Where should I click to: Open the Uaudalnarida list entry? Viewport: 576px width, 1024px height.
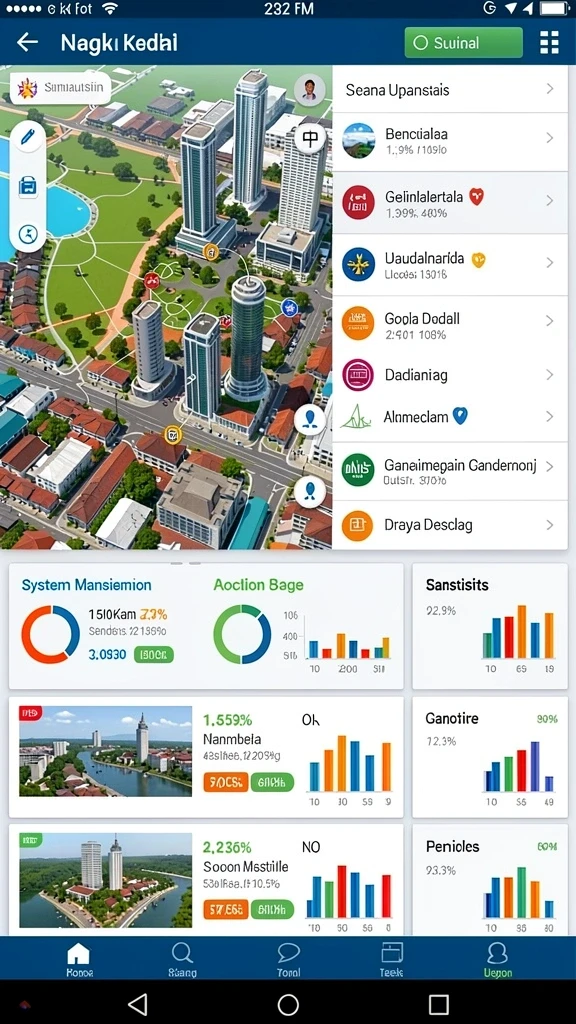(x=450, y=264)
